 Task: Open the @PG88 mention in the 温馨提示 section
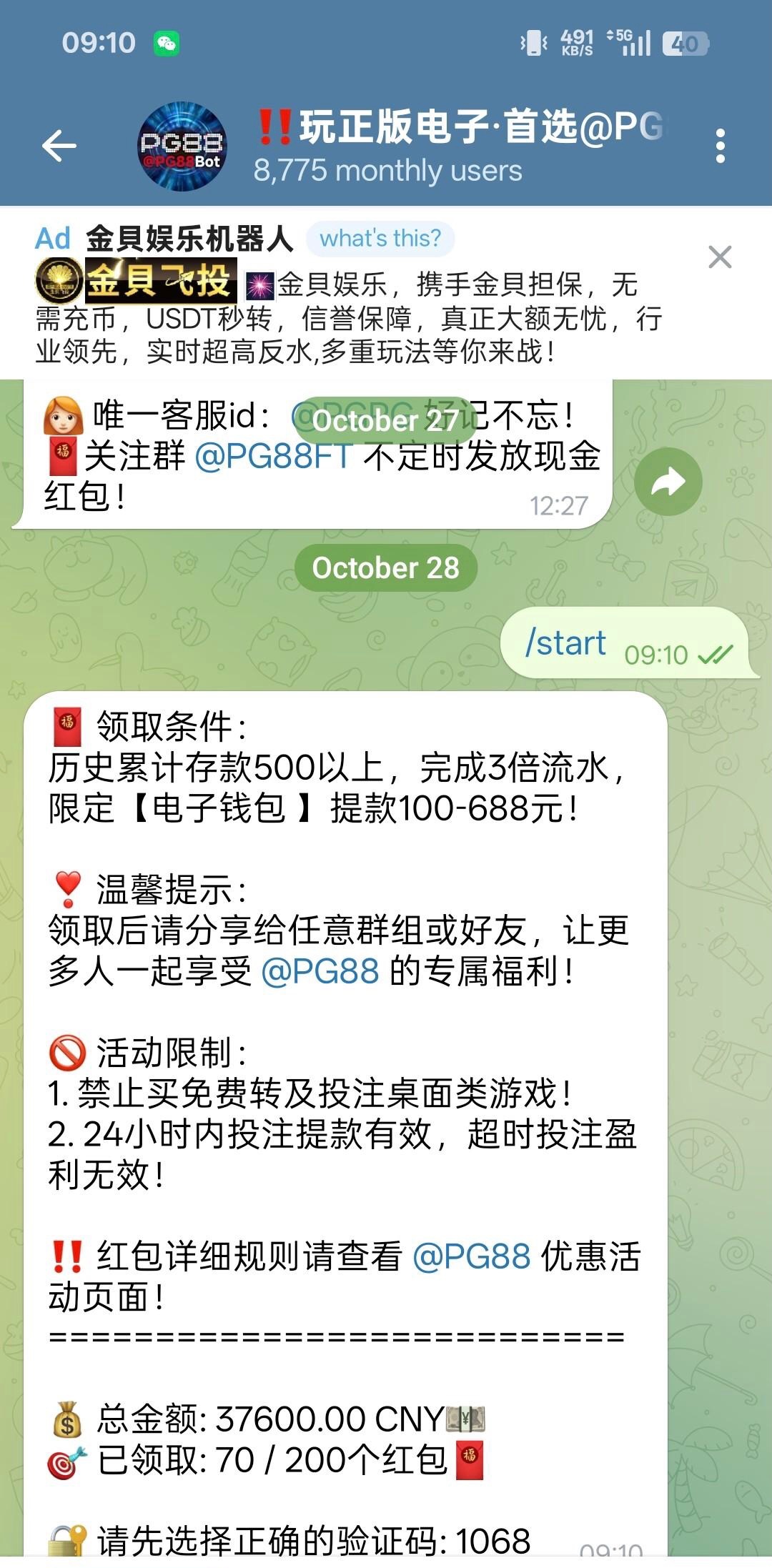tap(320, 971)
